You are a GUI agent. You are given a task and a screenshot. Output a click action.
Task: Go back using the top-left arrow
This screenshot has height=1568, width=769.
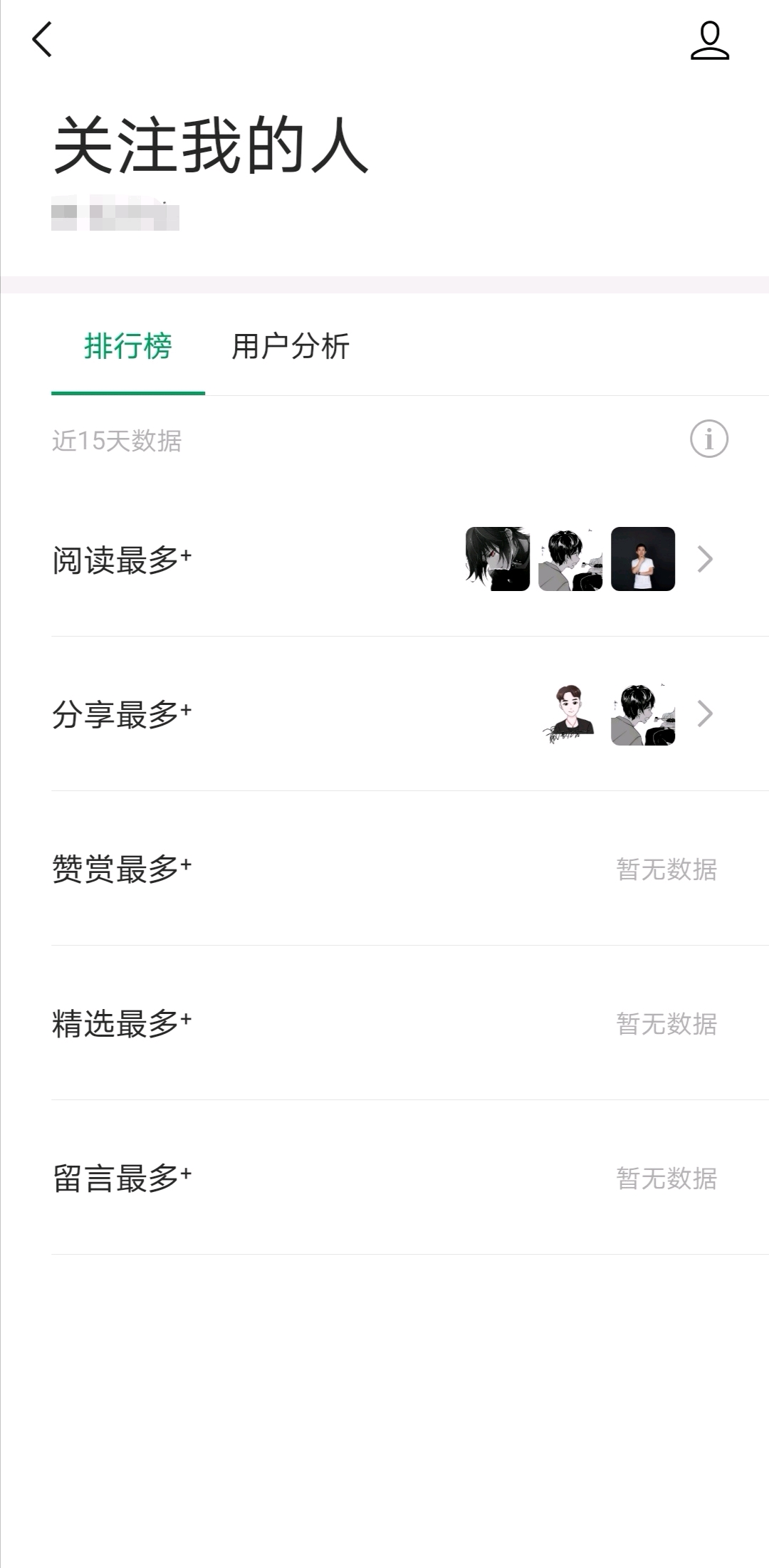click(43, 39)
